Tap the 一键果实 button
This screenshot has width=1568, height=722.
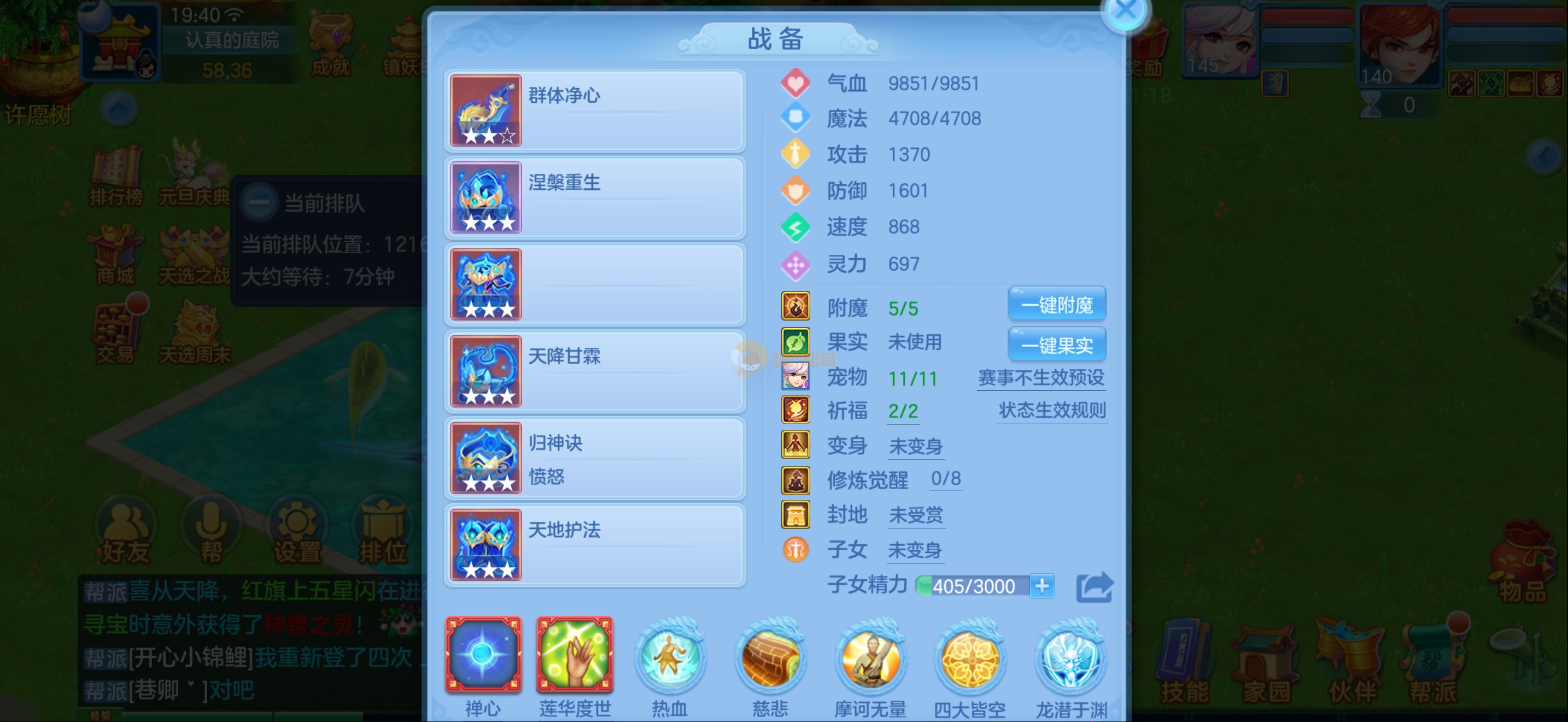point(1057,345)
